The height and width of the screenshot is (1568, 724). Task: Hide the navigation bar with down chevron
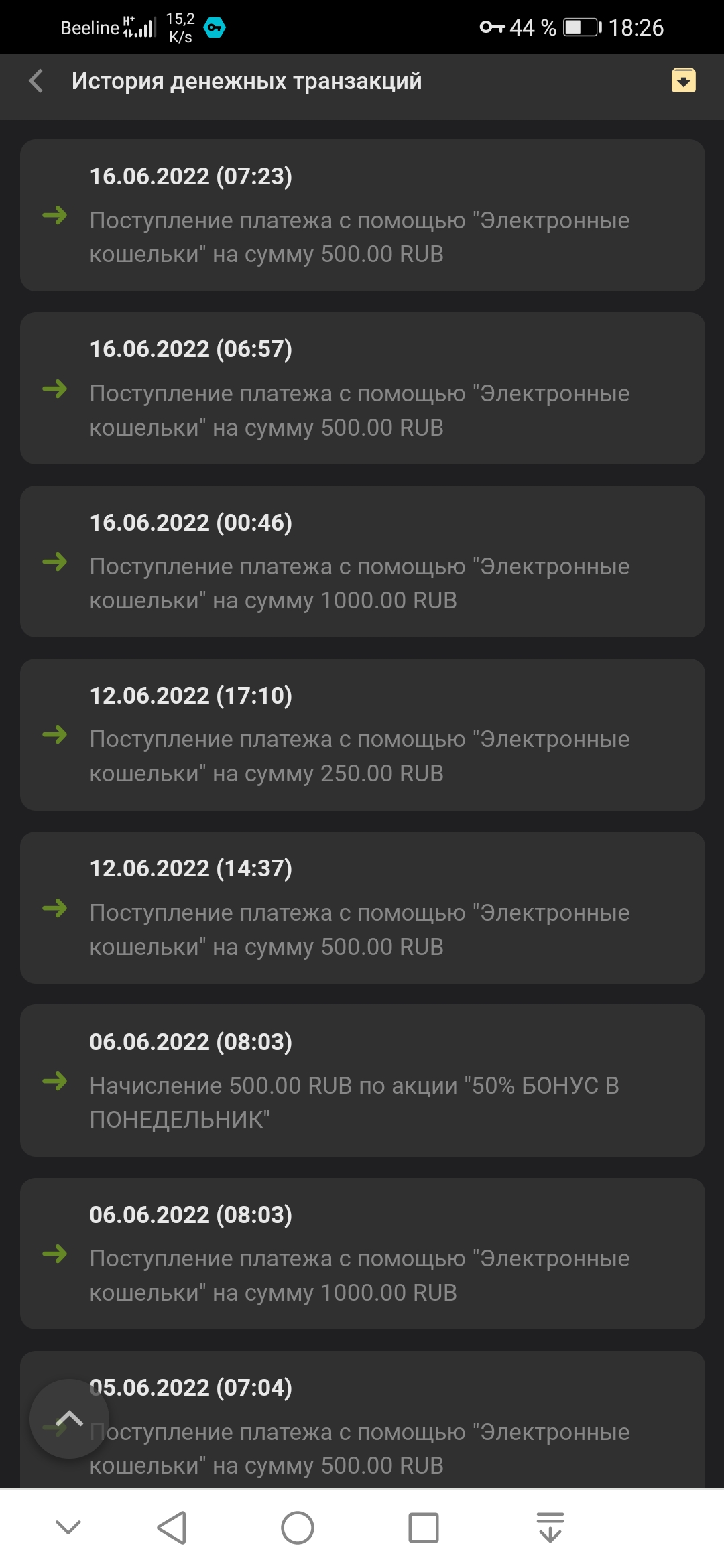[x=68, y=1528]
